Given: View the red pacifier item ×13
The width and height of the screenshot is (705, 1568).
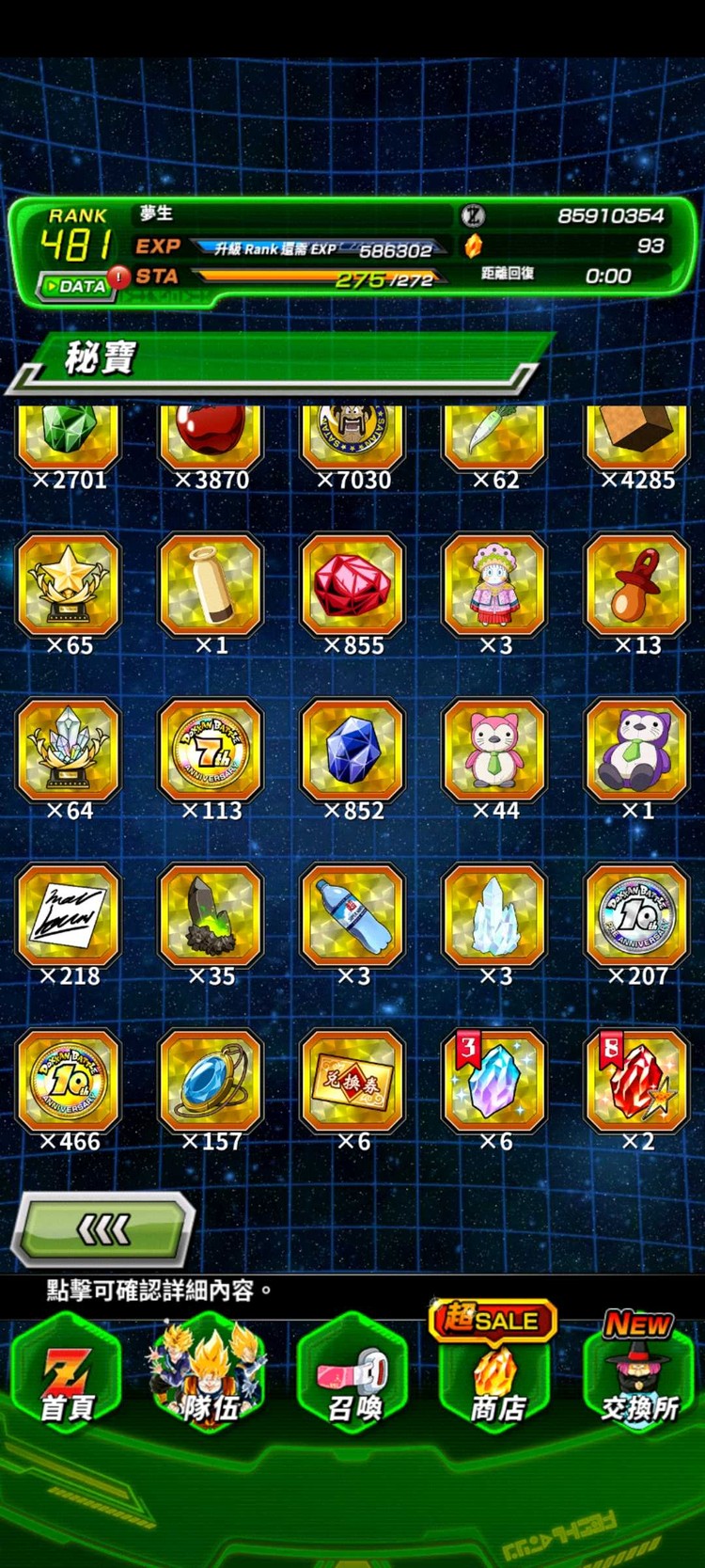Looking at the screenshot, I should click(636, 585).
